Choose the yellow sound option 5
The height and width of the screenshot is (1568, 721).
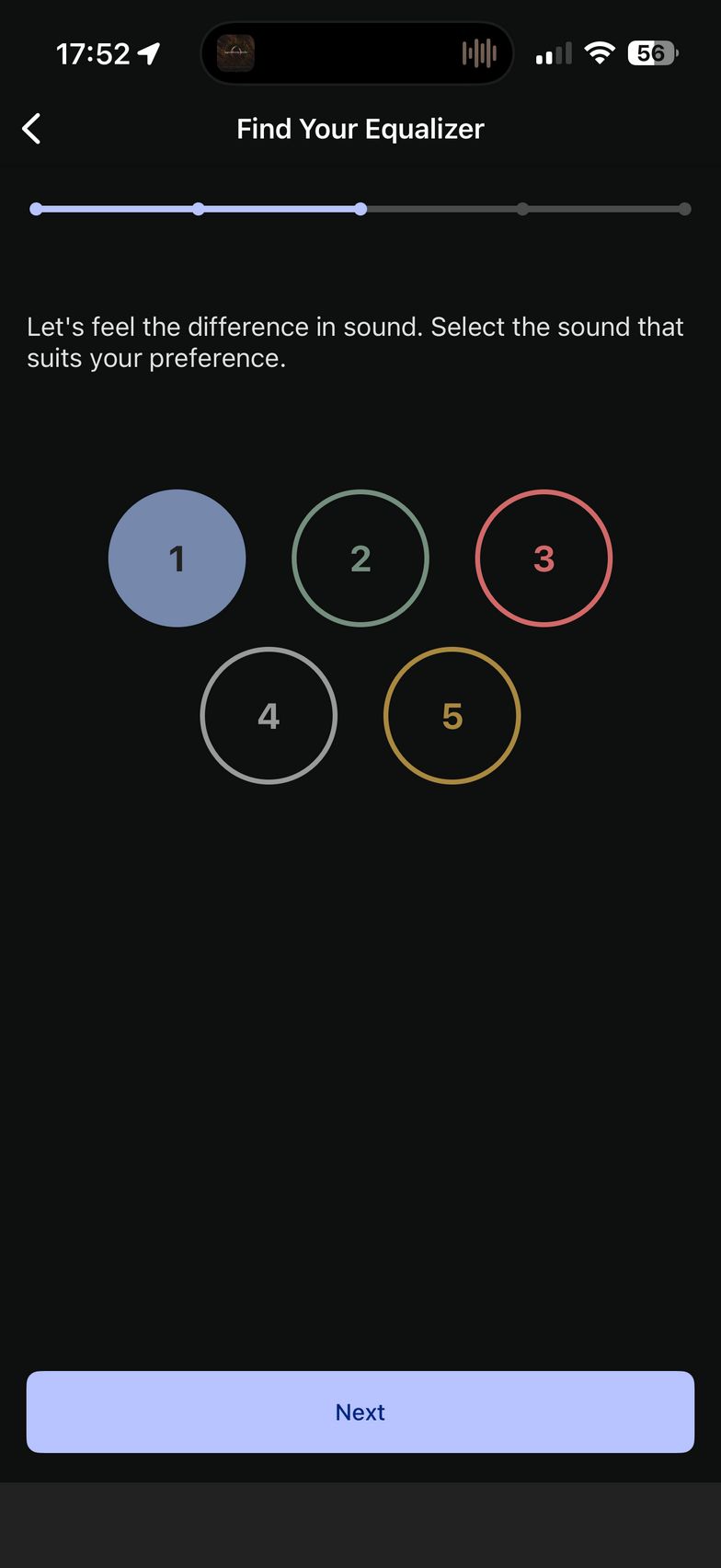pyautogui.click(x=452, y=716)
